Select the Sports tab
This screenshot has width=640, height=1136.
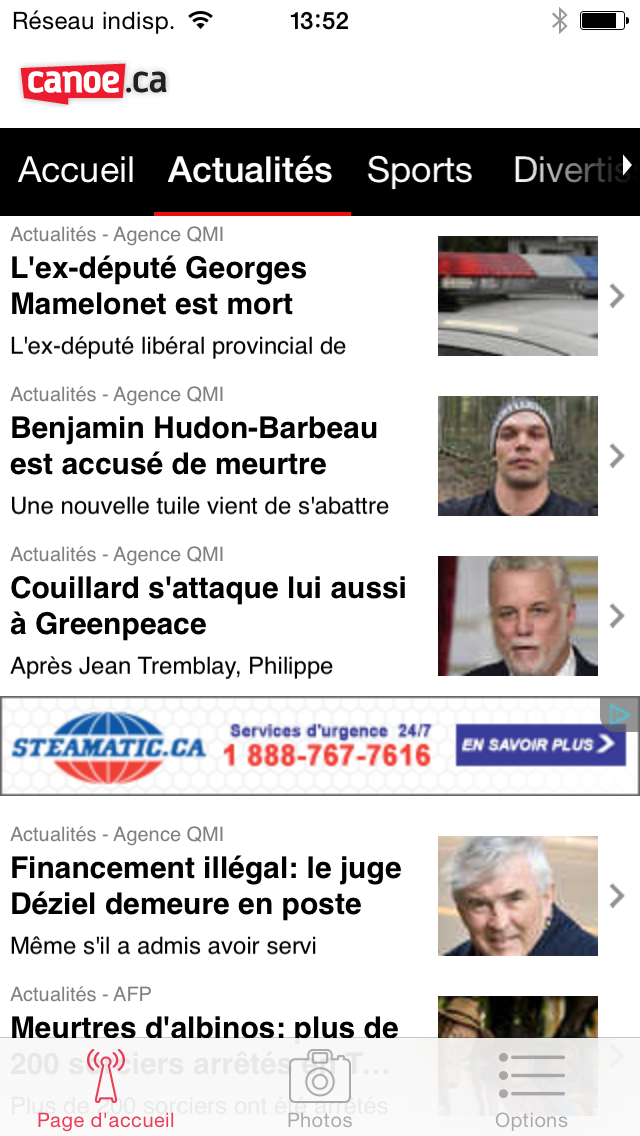click(x=419, y=171)
